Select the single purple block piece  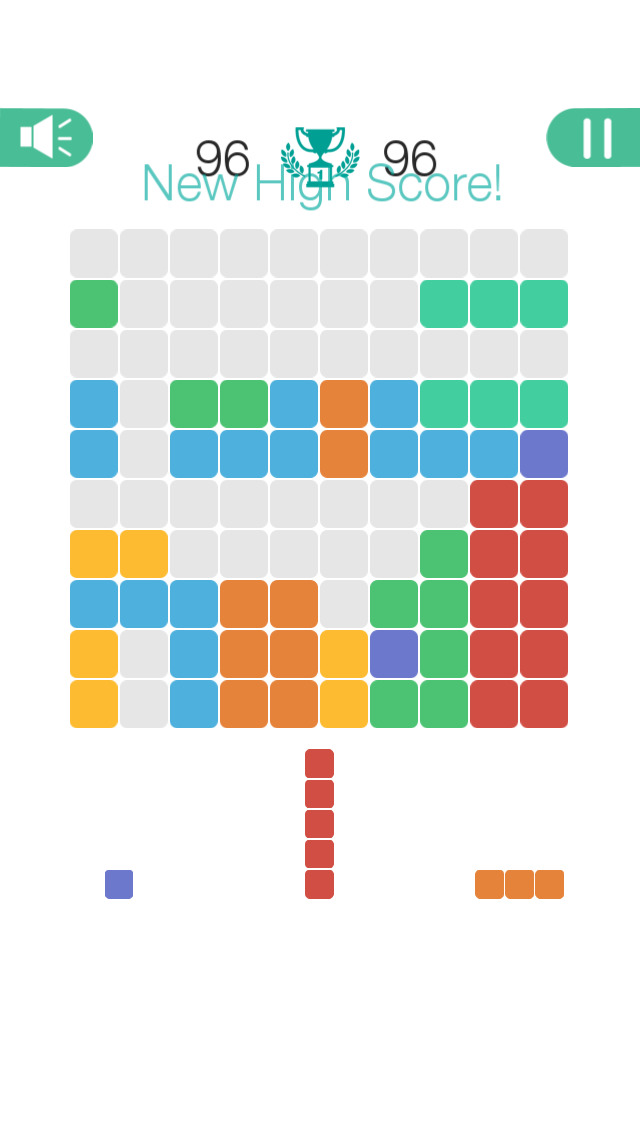tap(119, 884)
